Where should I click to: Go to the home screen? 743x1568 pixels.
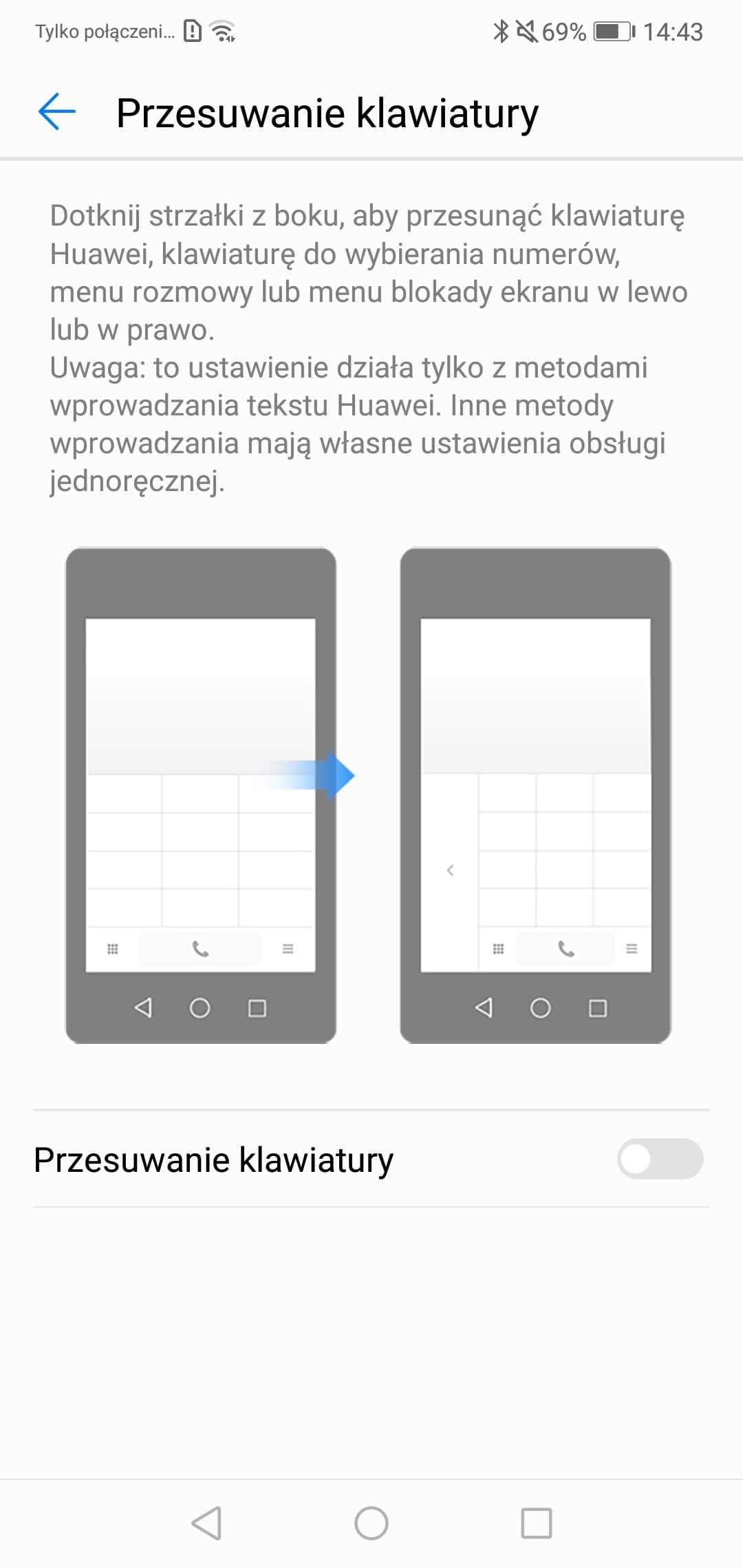371,1523
